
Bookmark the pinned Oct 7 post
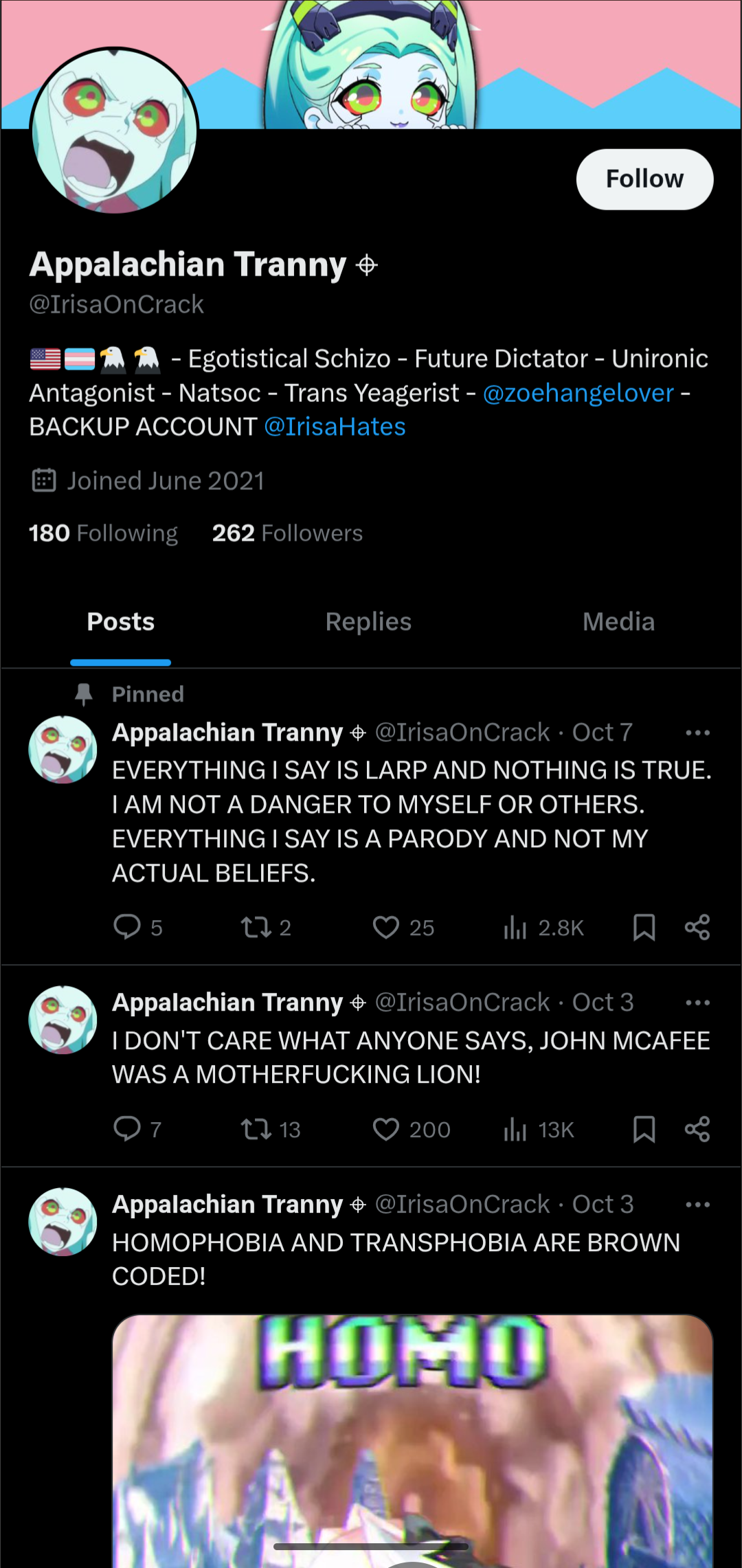click(644, 928)
